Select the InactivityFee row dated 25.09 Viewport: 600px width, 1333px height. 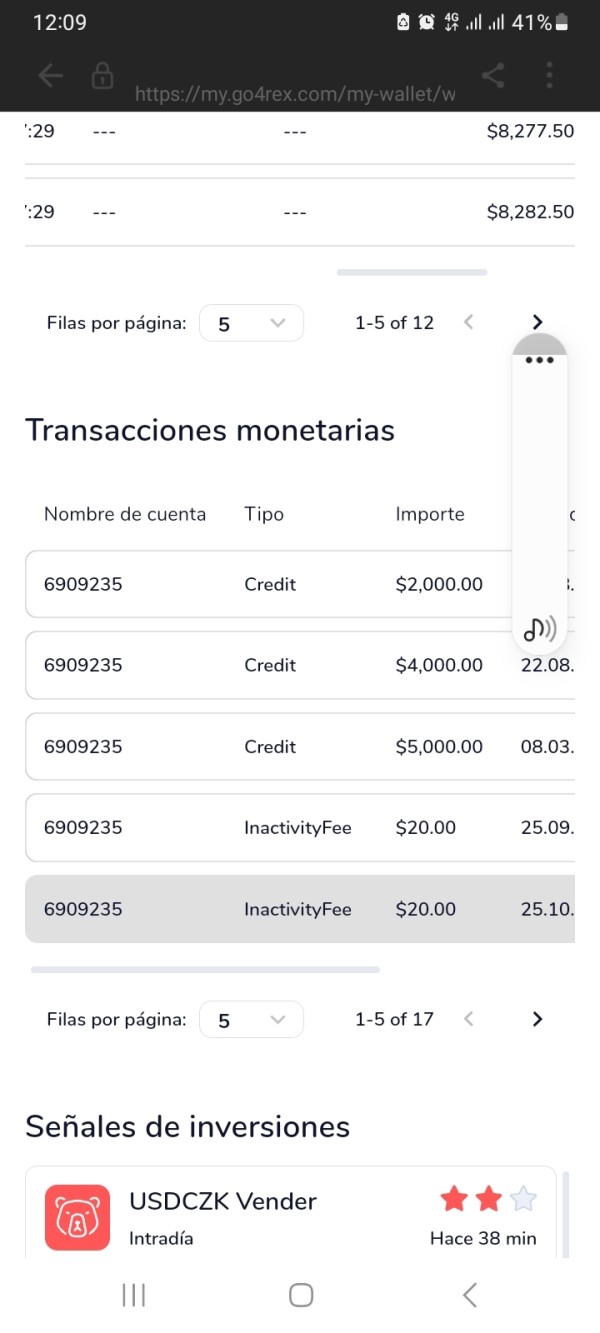click(x=300, y=827)
